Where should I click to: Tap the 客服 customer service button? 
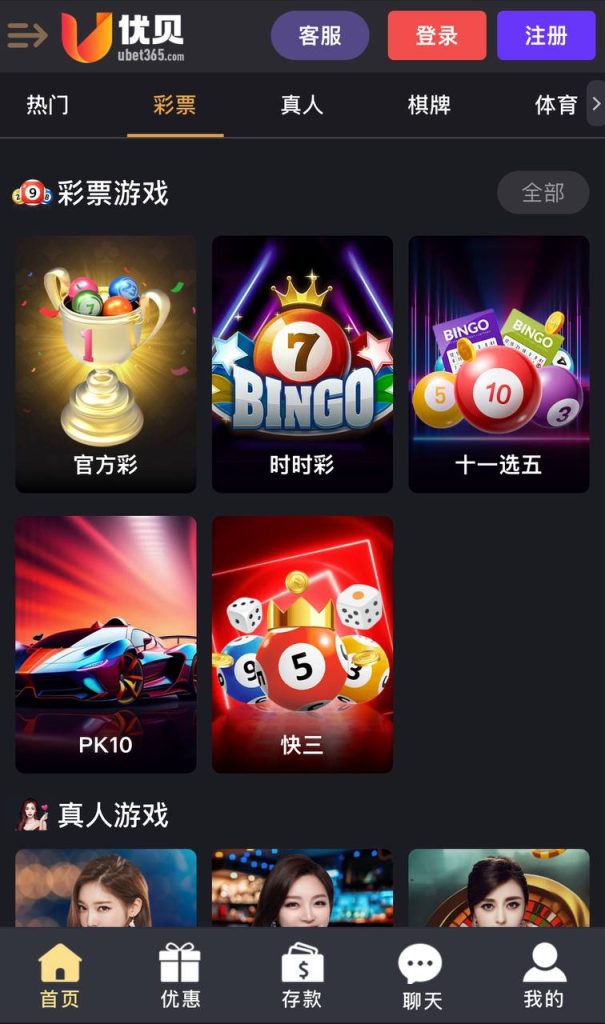pos(320,36)
